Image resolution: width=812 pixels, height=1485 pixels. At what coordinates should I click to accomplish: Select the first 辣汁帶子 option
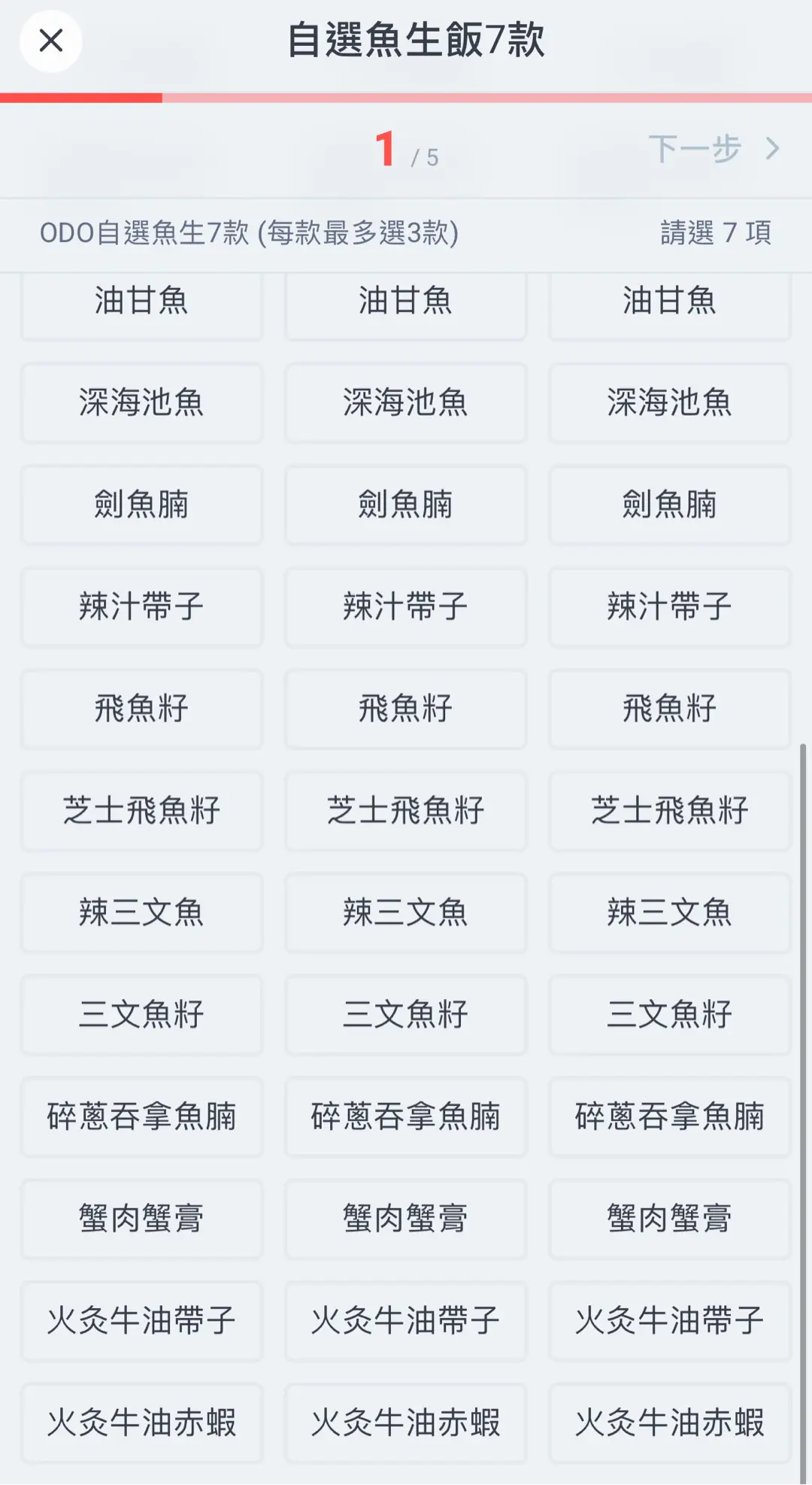tap(141, 607)
